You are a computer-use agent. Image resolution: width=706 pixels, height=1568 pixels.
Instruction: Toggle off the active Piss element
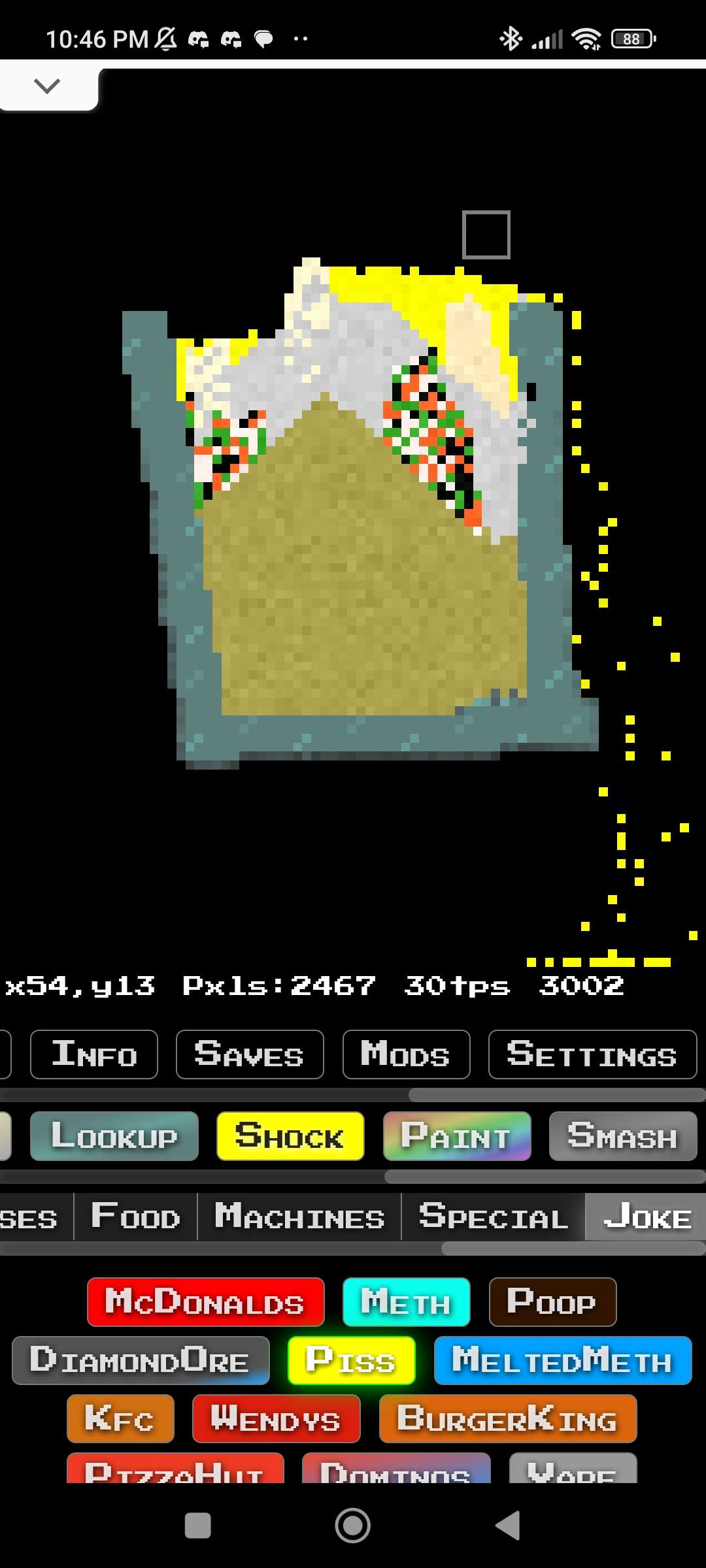click(351, 1361)
